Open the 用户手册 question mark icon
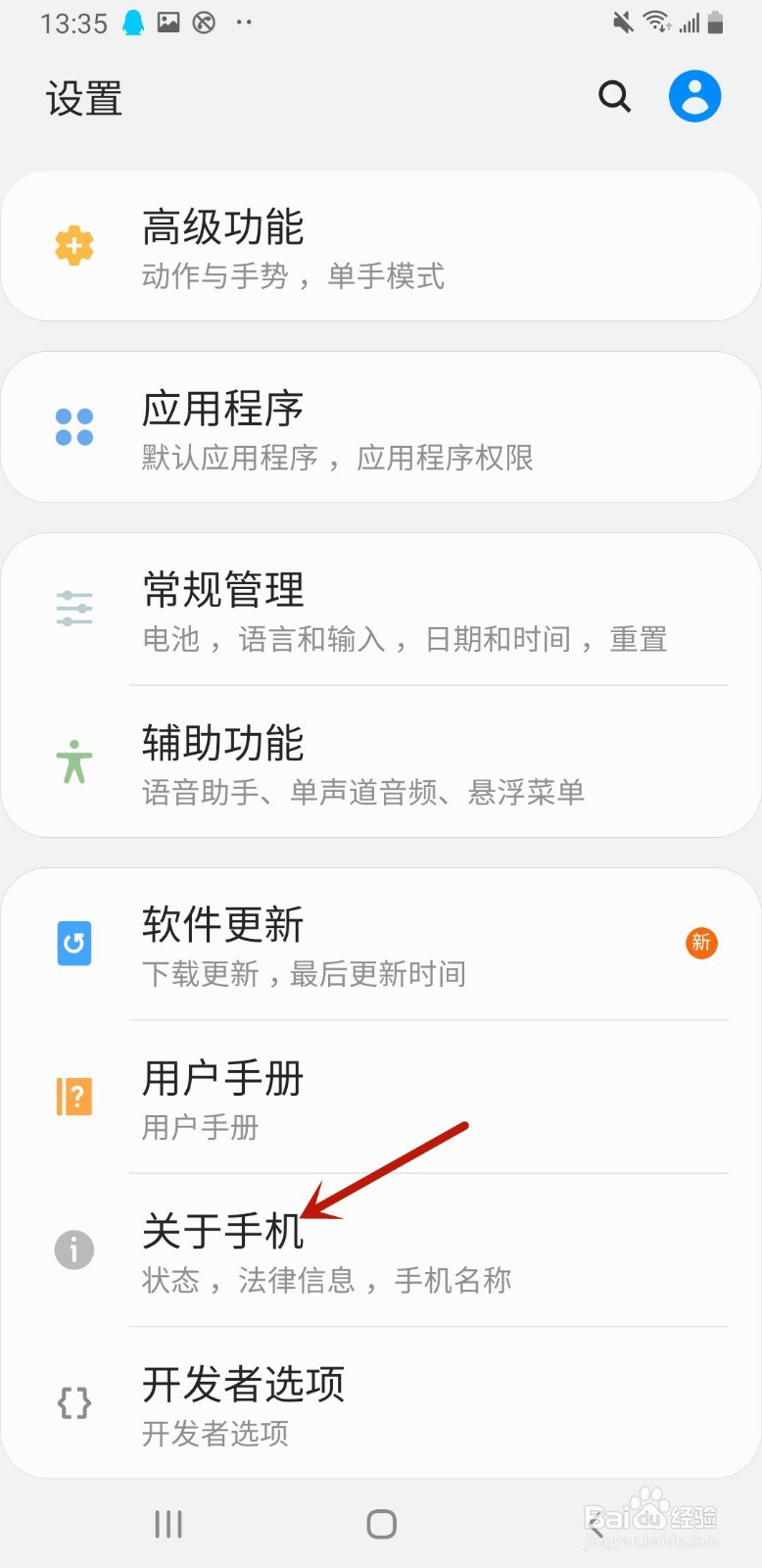Image resolution: width=762 pixels, height=1568 pixels. coord(73,1096)
